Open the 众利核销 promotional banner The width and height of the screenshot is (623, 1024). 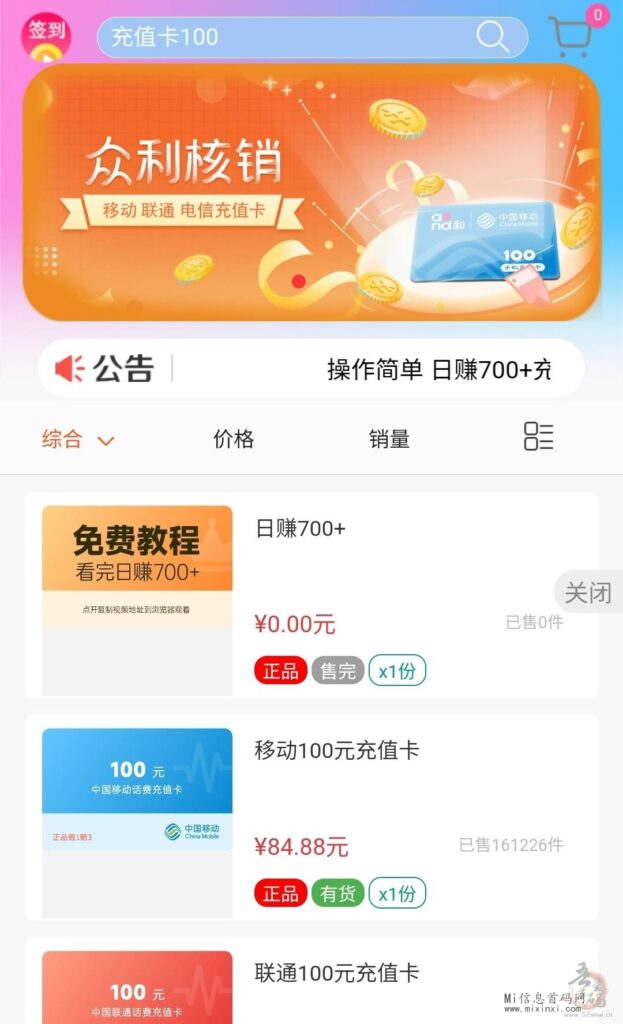click(311, 192)
